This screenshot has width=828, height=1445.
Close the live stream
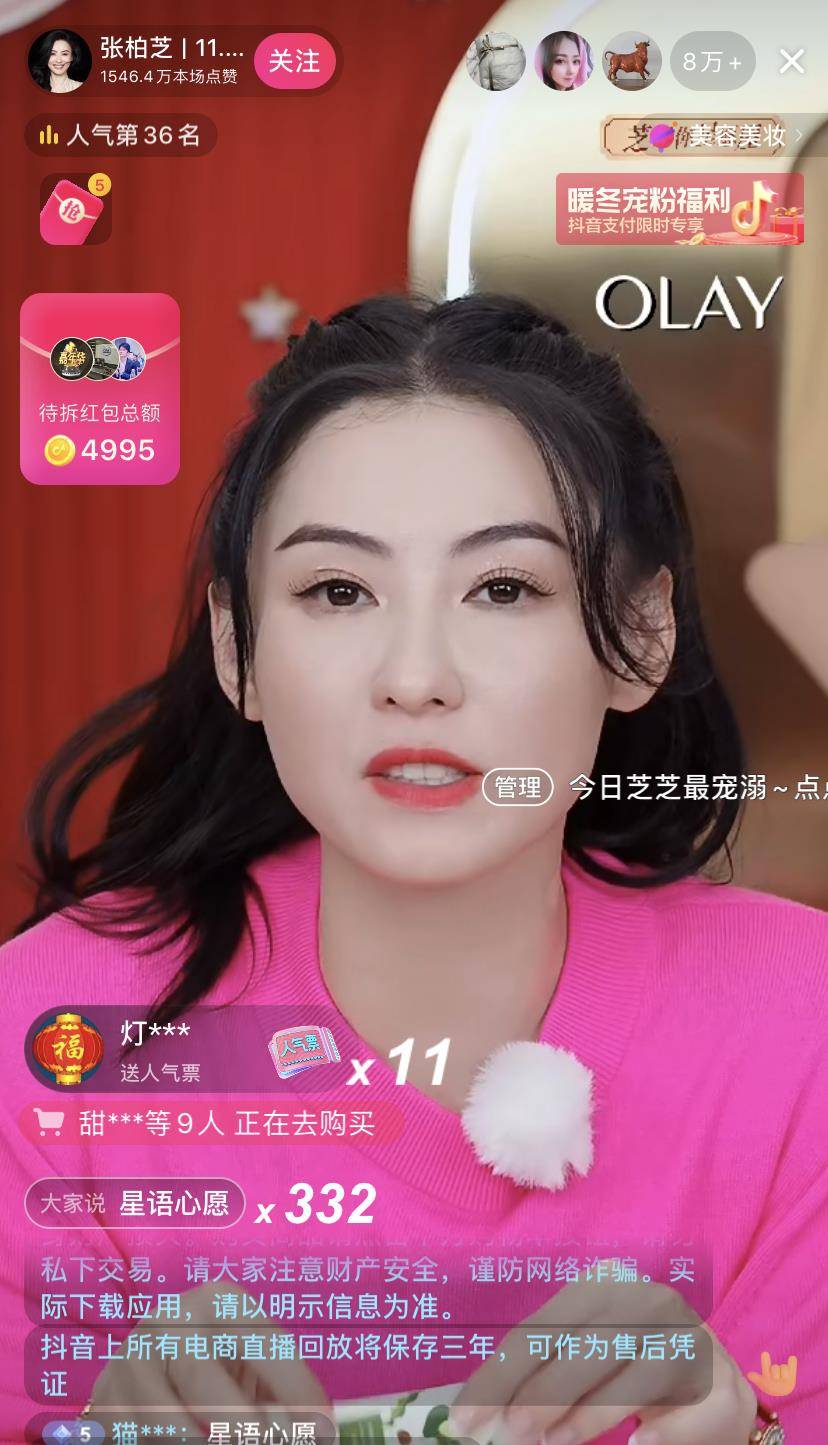pos(792,62)
